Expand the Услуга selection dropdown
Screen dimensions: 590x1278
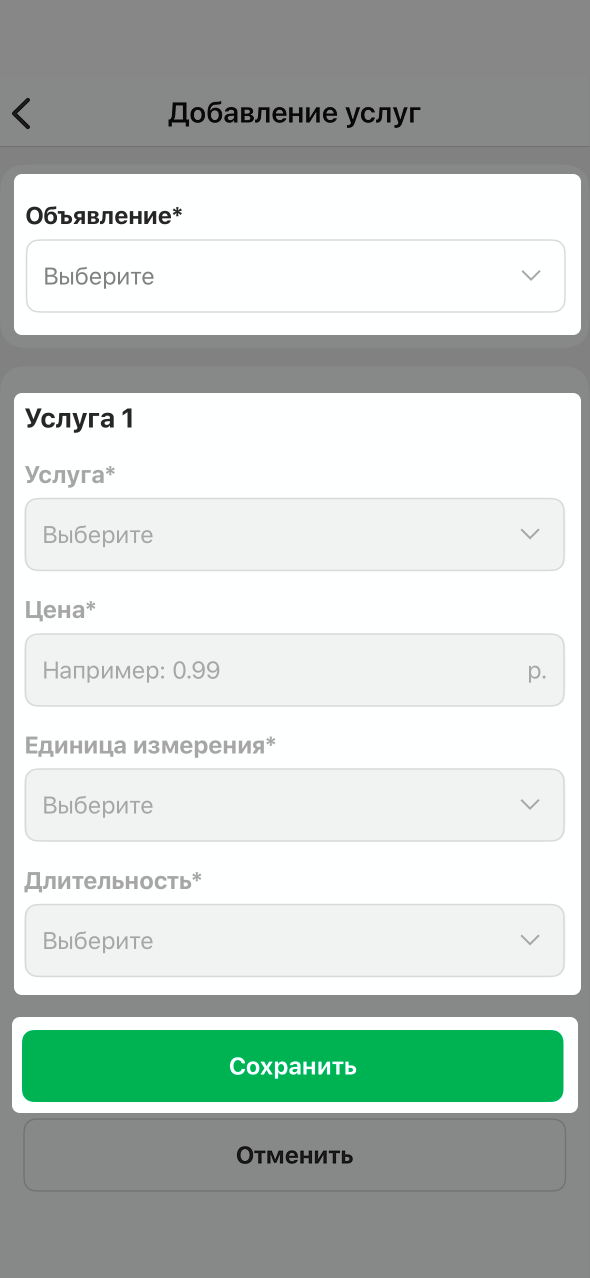coord(295,534)
